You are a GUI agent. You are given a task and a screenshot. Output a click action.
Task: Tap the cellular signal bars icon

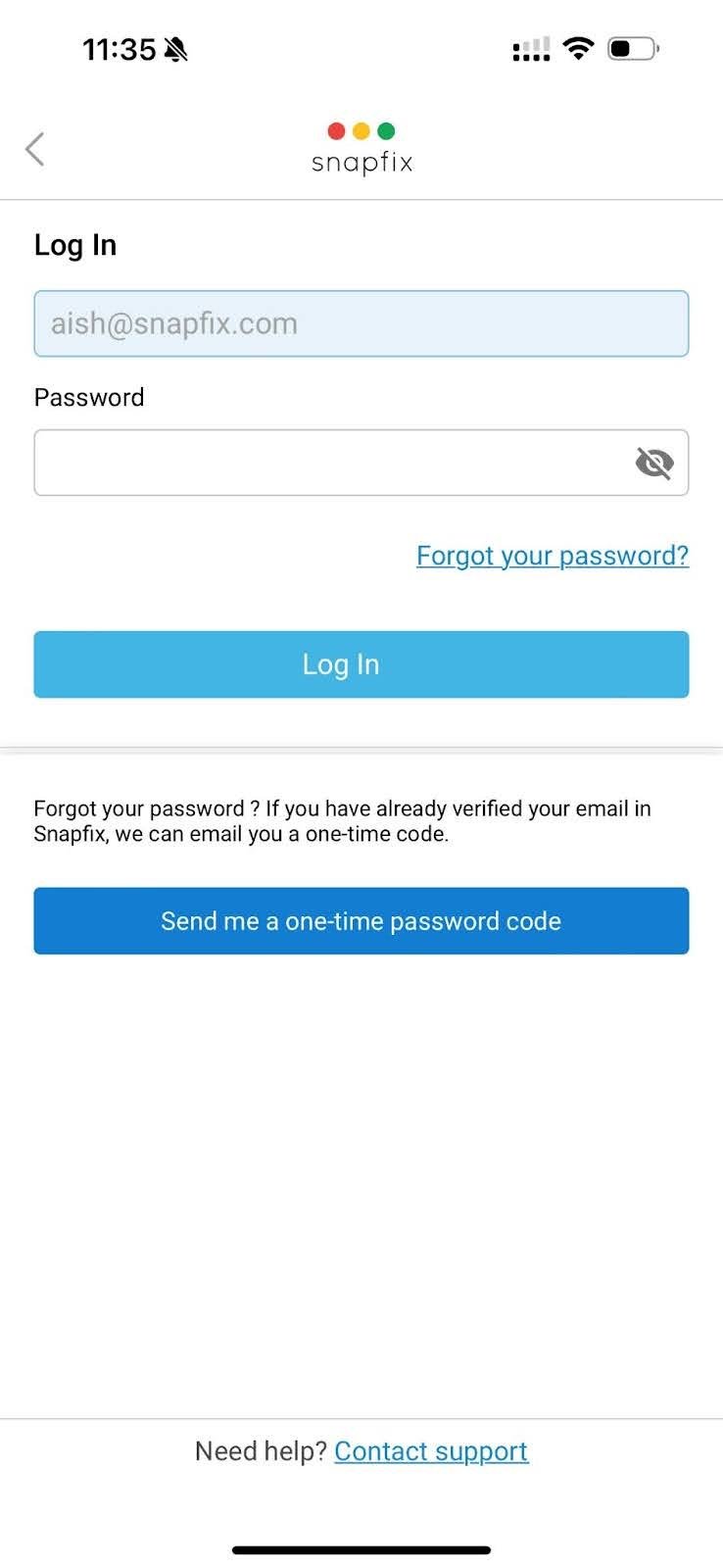530,49
